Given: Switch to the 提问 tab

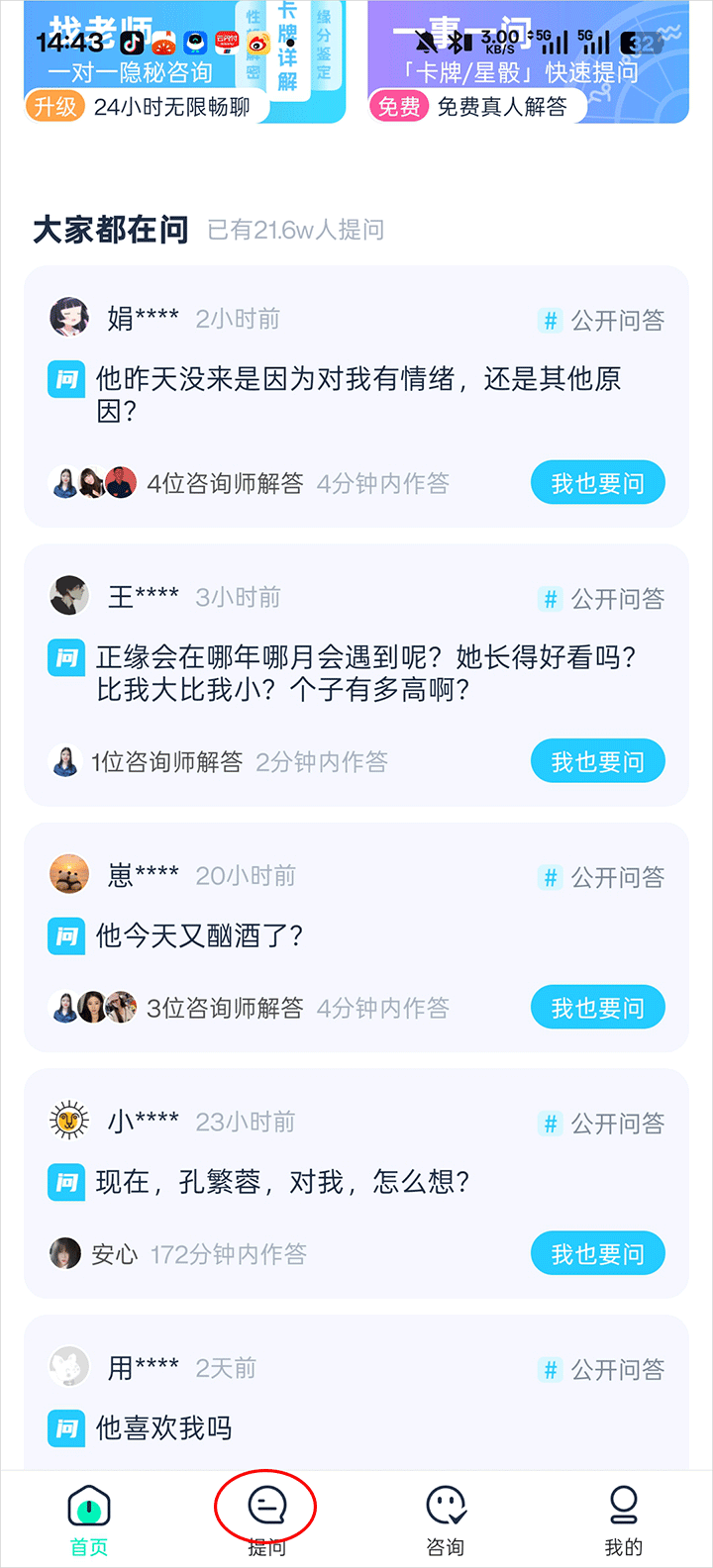Looking at the screenshot, I should (x=266, y=1519).
